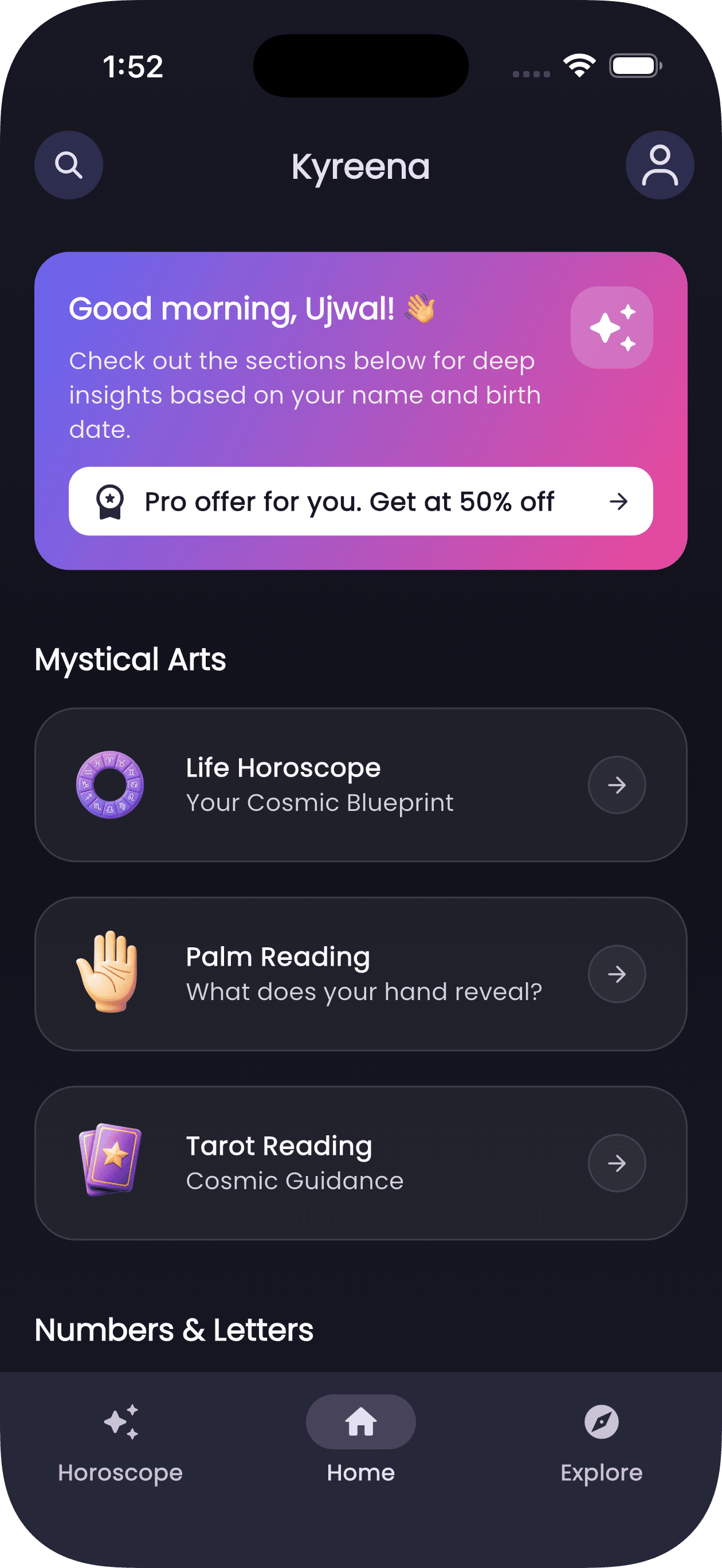Open the user profile icon
The width and height of the screenshot is (722, 1568).
click(660, 165)
